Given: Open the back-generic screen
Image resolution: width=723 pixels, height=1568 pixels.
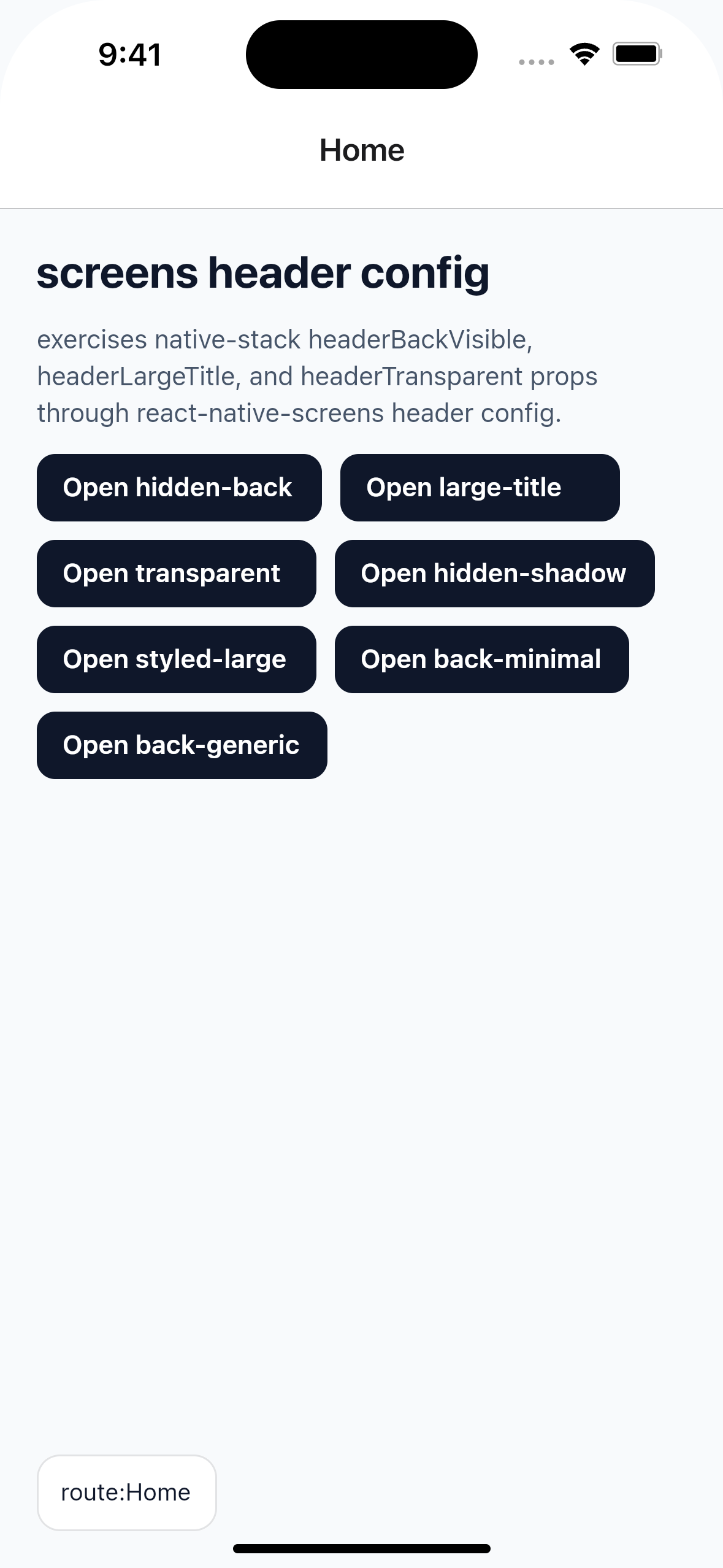Looking at the screenshot, I should (x=182, y=745).
